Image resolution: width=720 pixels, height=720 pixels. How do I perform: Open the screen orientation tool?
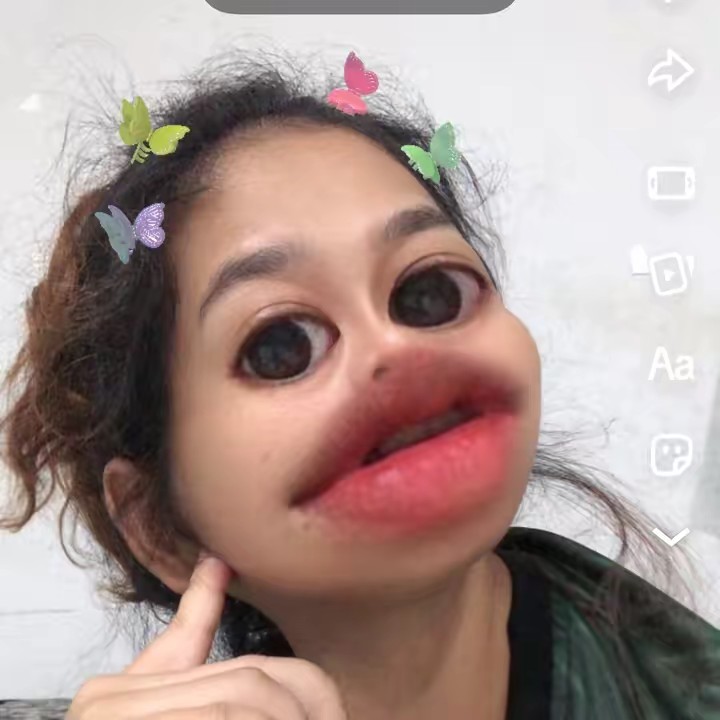click(x=670, y=183)
